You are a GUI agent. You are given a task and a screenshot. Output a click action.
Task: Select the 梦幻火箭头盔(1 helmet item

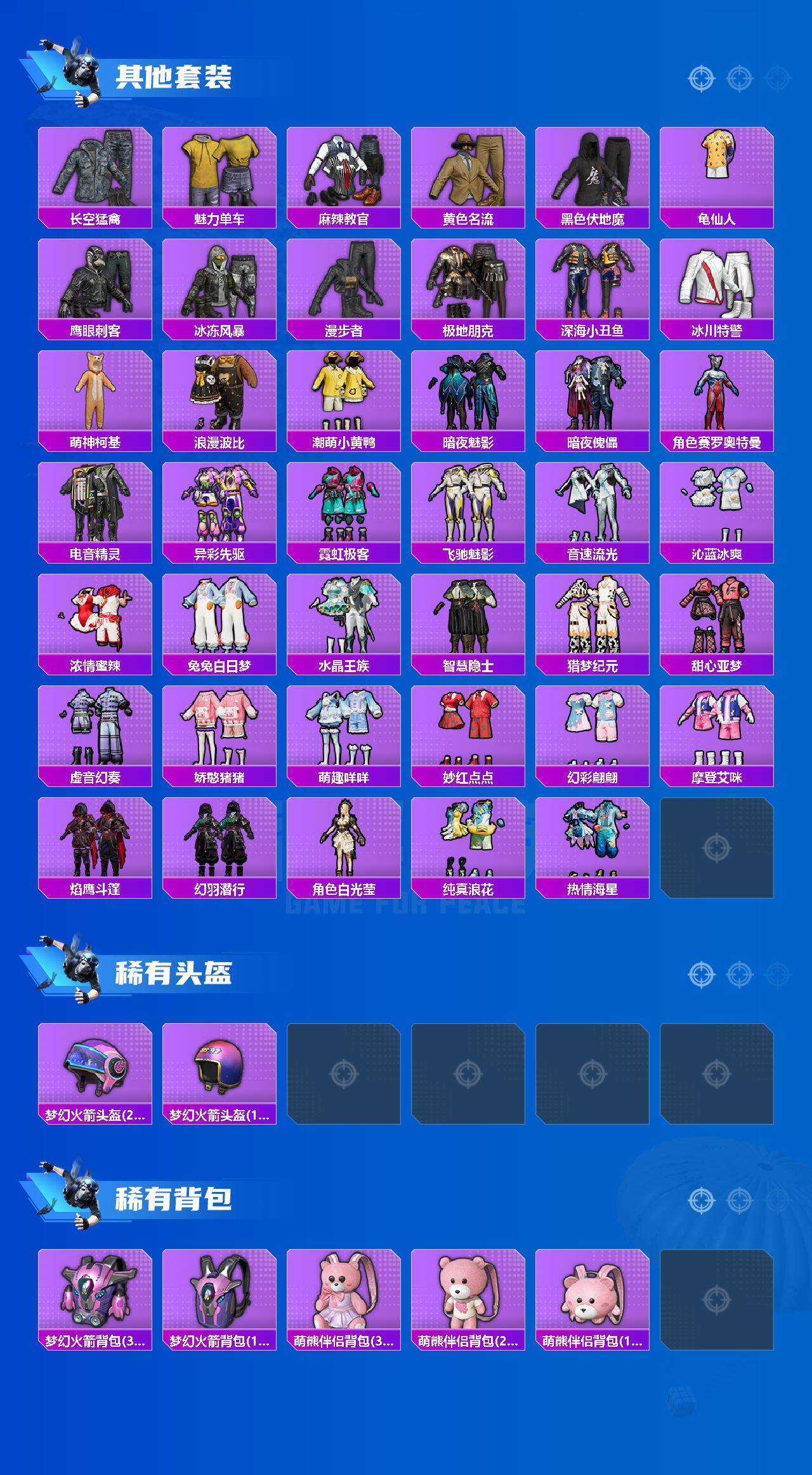[219, 1069]
